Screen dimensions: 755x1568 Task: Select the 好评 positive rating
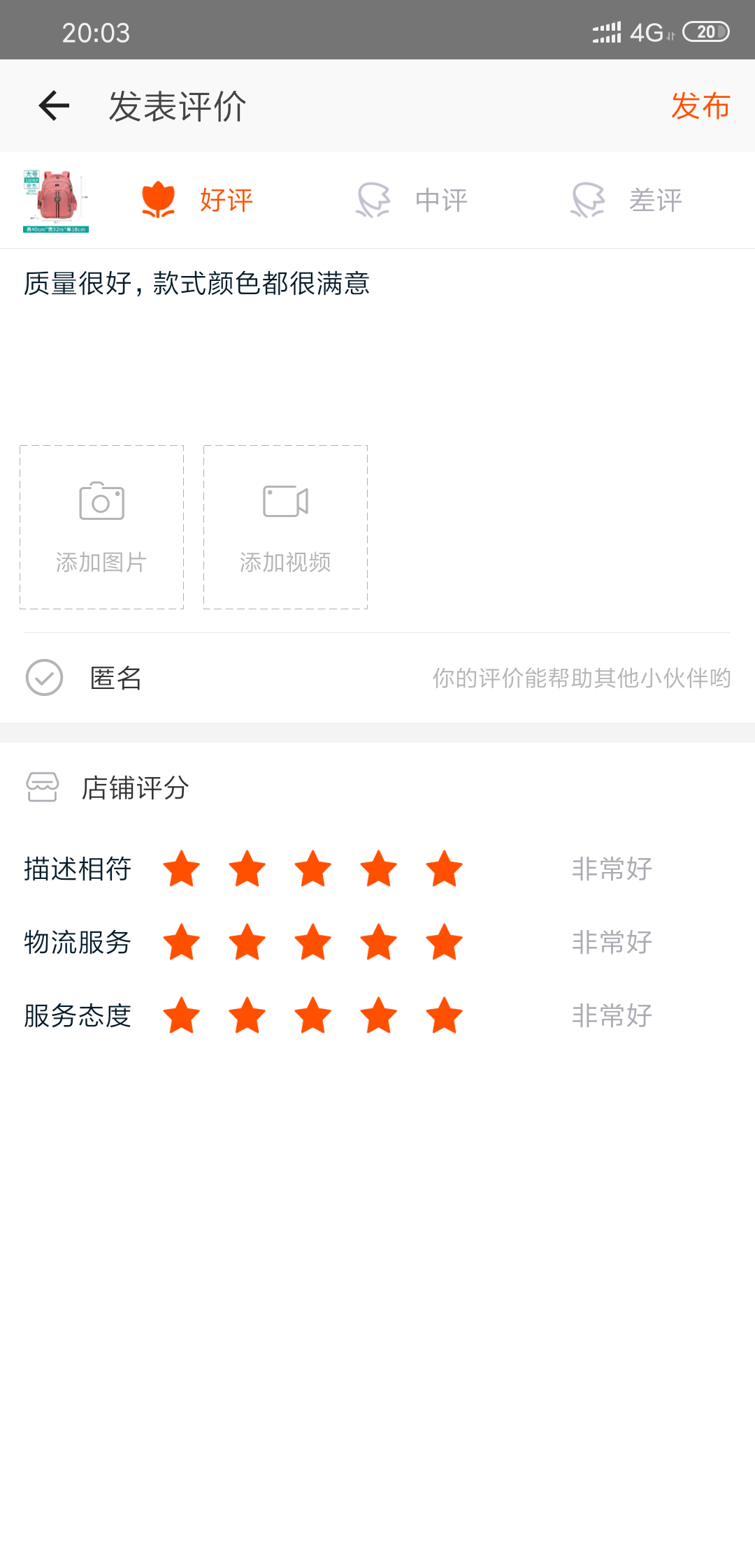(x=197, y=201)
